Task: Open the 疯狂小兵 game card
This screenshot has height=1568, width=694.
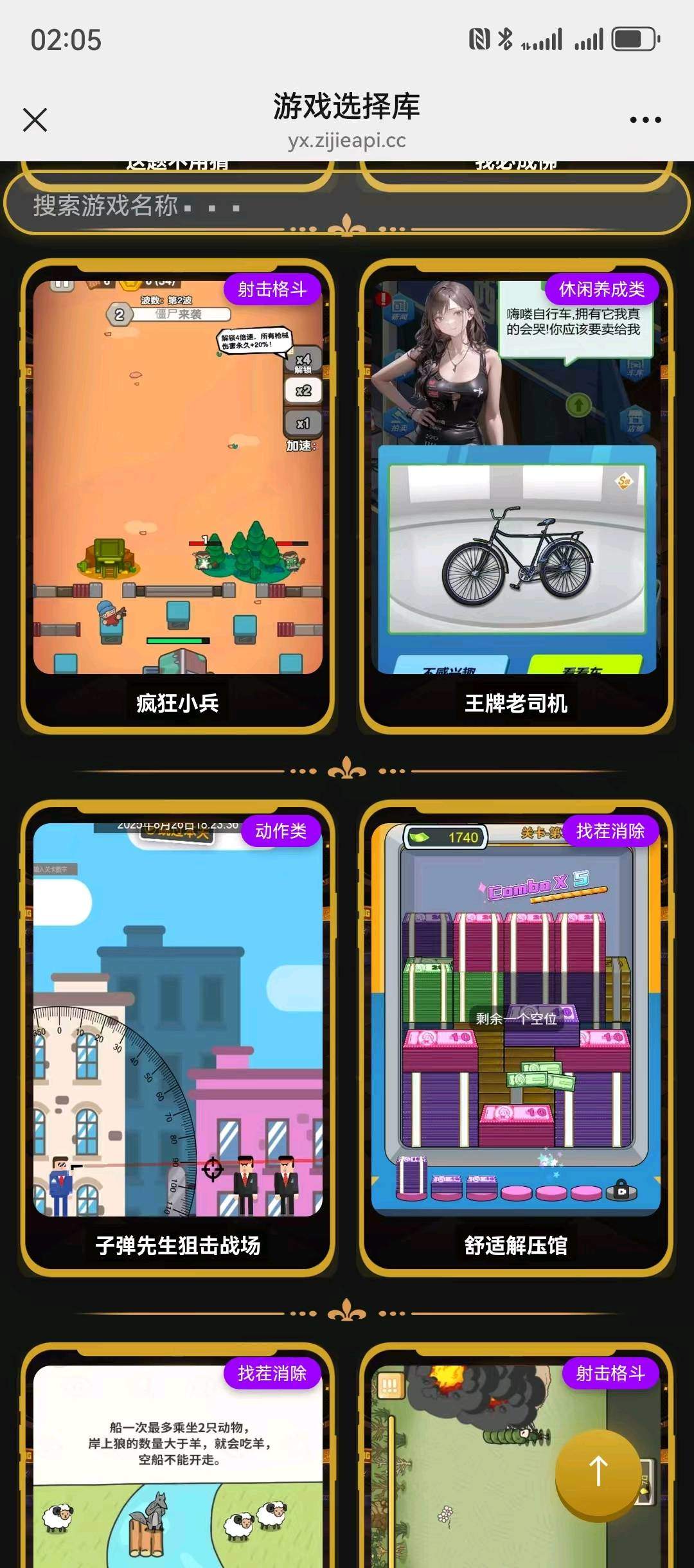Action: pyautogui.click(x=177, y=495)
